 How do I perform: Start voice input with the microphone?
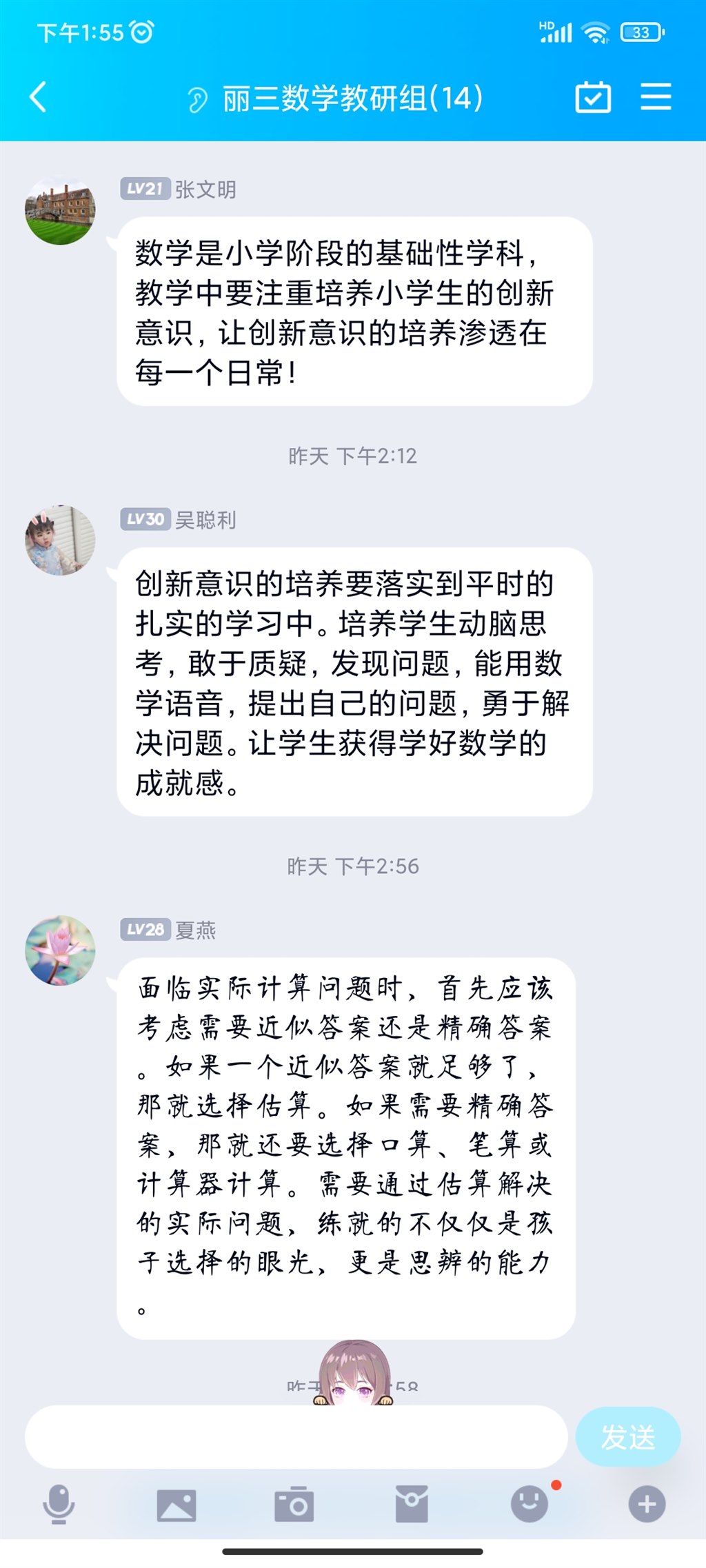pyautogui.click(x=59, y=1504)
